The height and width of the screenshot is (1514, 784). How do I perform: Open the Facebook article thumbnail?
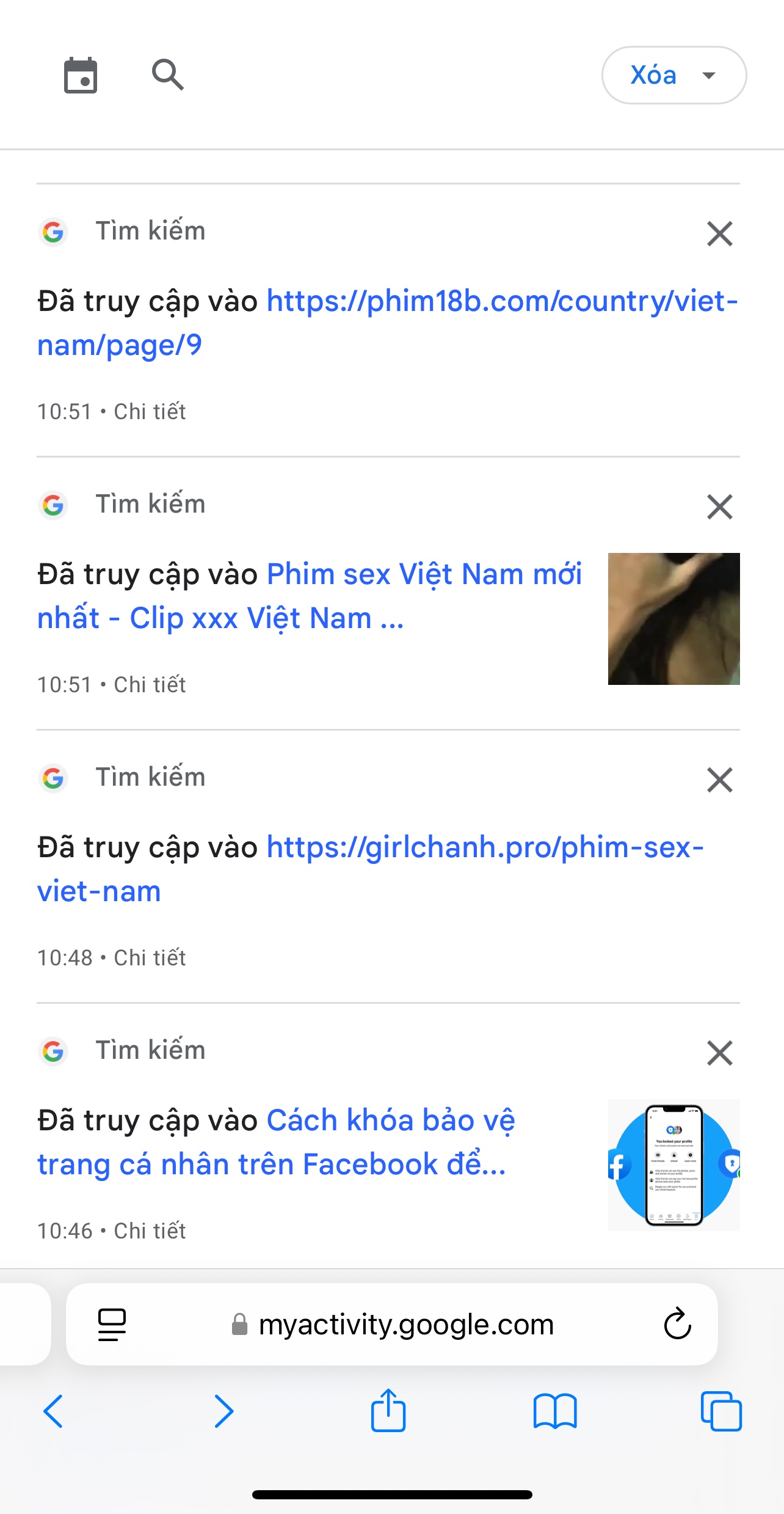[x=673, y=1165]
